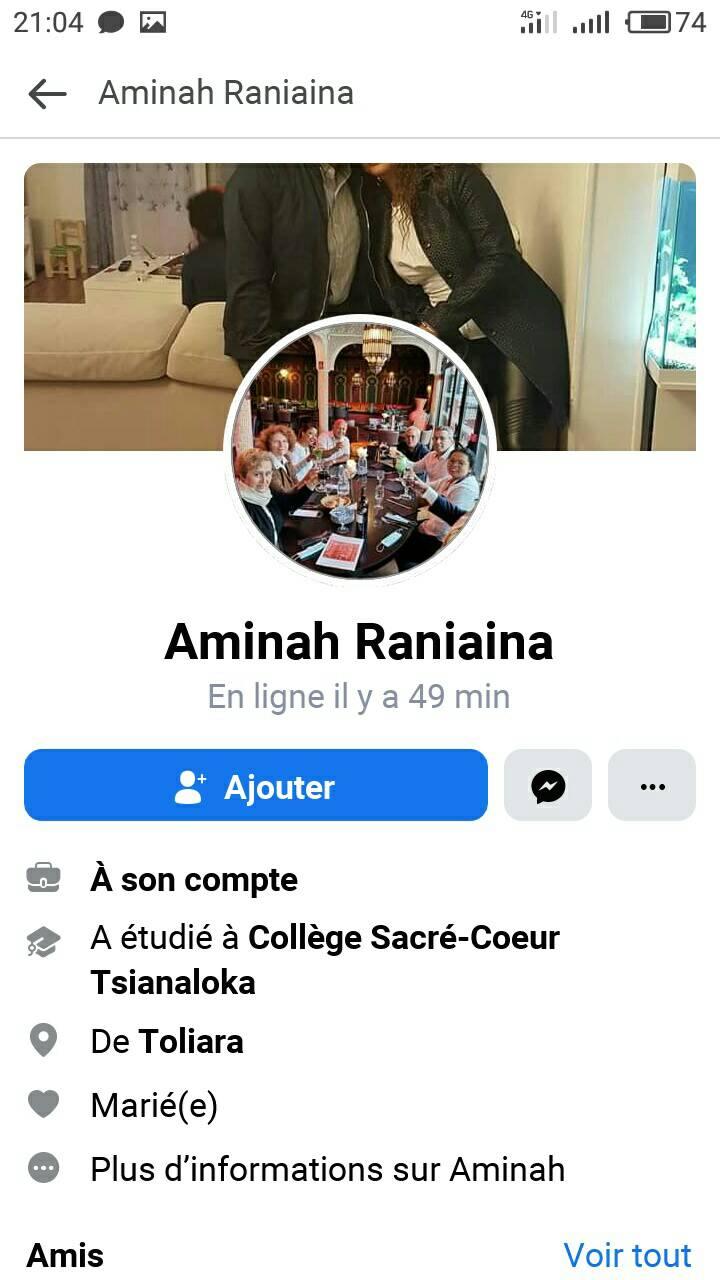Open the Toliara hometown link
This screenshot has height=1280, width=720.
pyautogui.click(x=191, y=1042)
